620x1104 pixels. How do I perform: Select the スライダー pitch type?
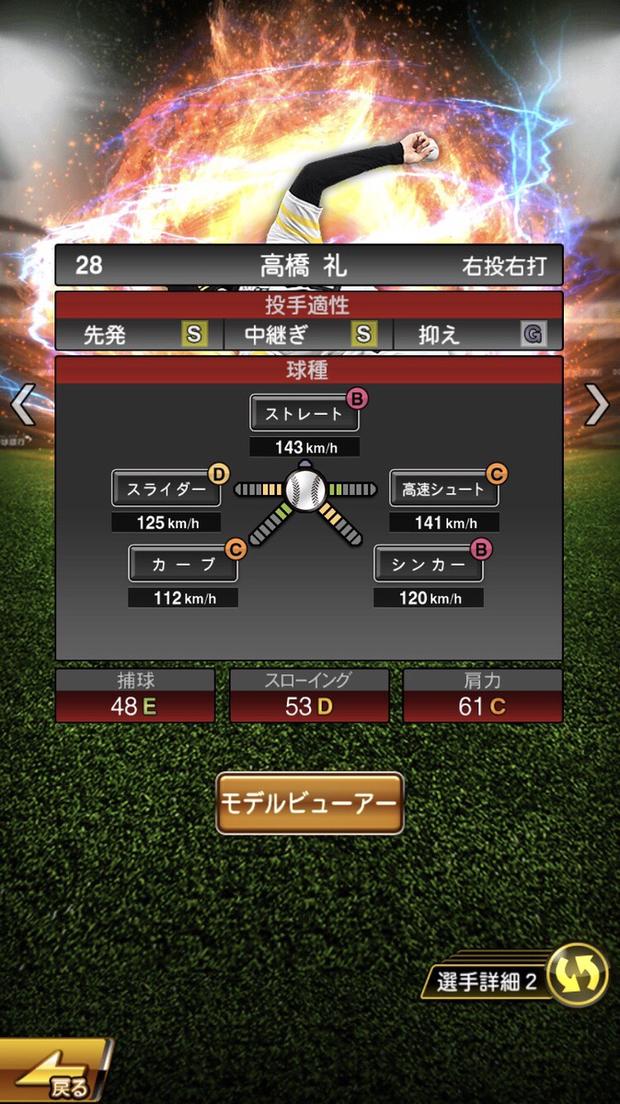click(x=166, y=488)
